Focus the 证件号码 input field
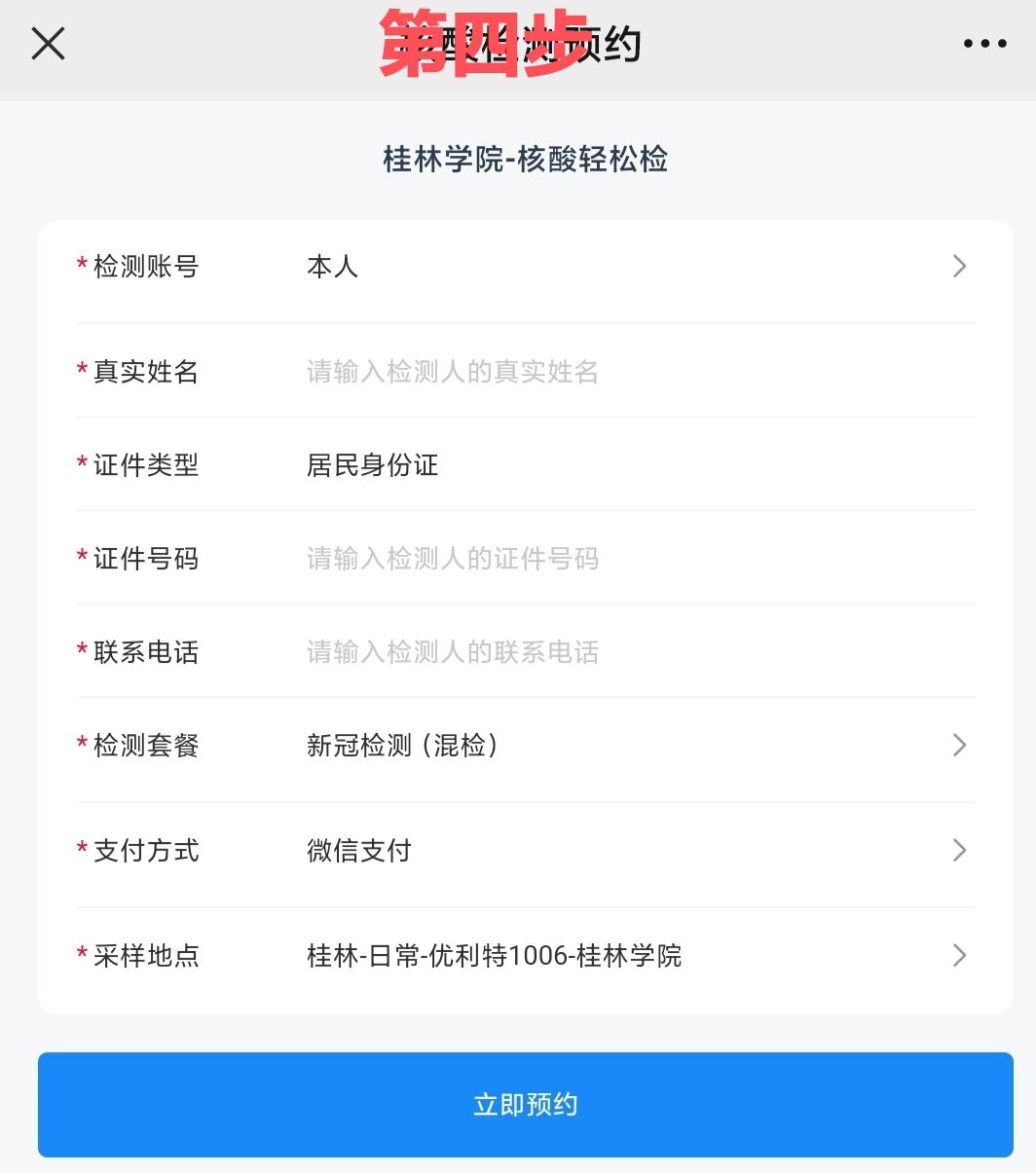The width and height of the screenshot is (1036, 1173). click(623, 559)
